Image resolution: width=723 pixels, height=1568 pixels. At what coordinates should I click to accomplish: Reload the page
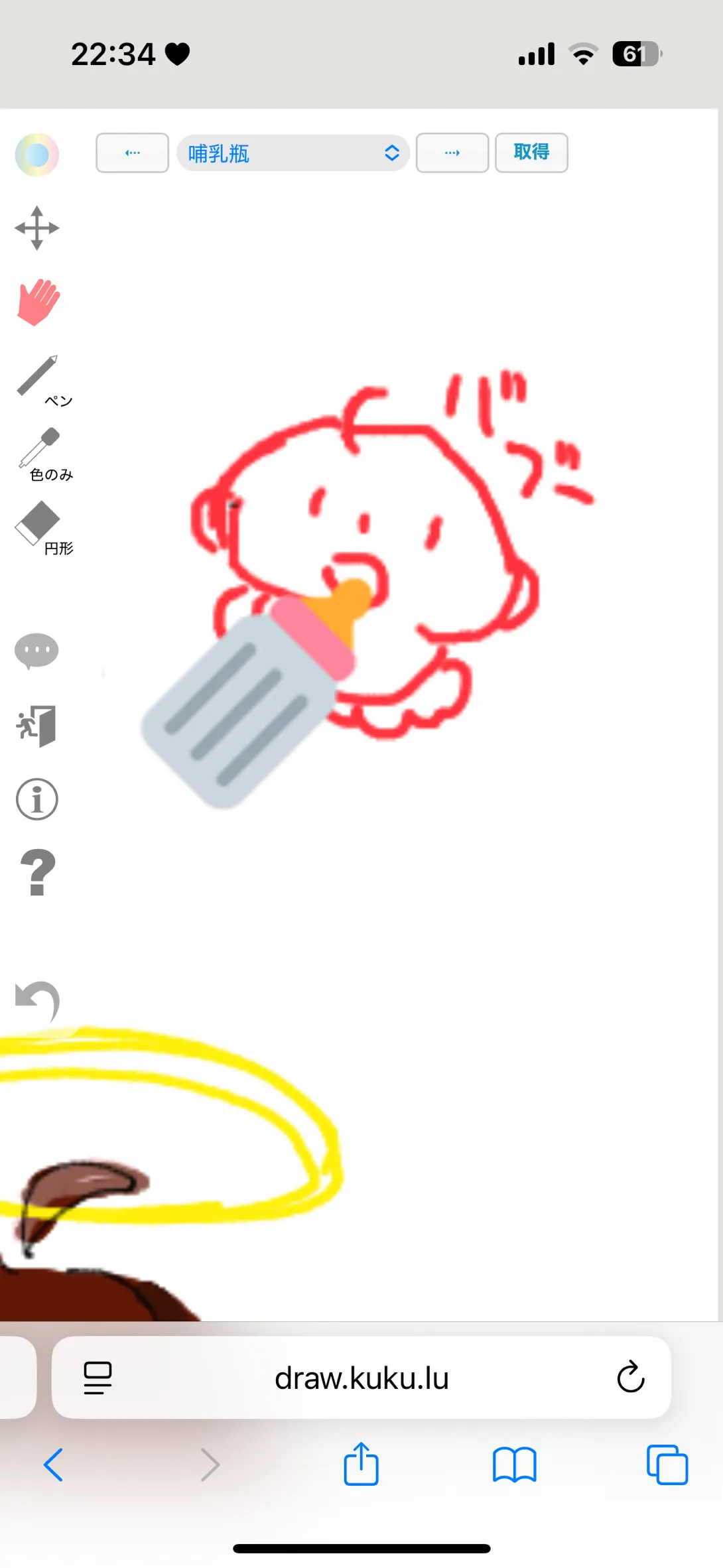630,1377
